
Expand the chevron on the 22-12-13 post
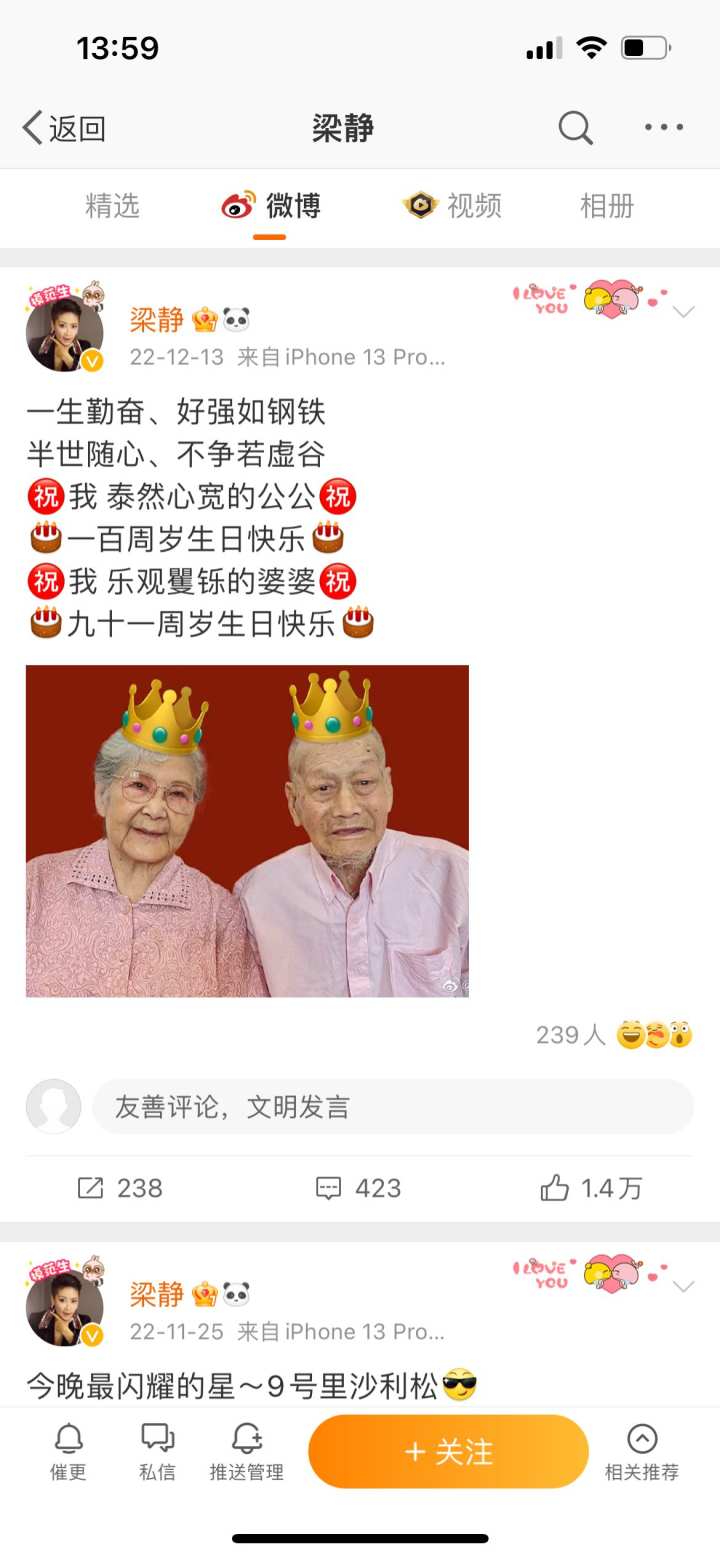(684, 313)
